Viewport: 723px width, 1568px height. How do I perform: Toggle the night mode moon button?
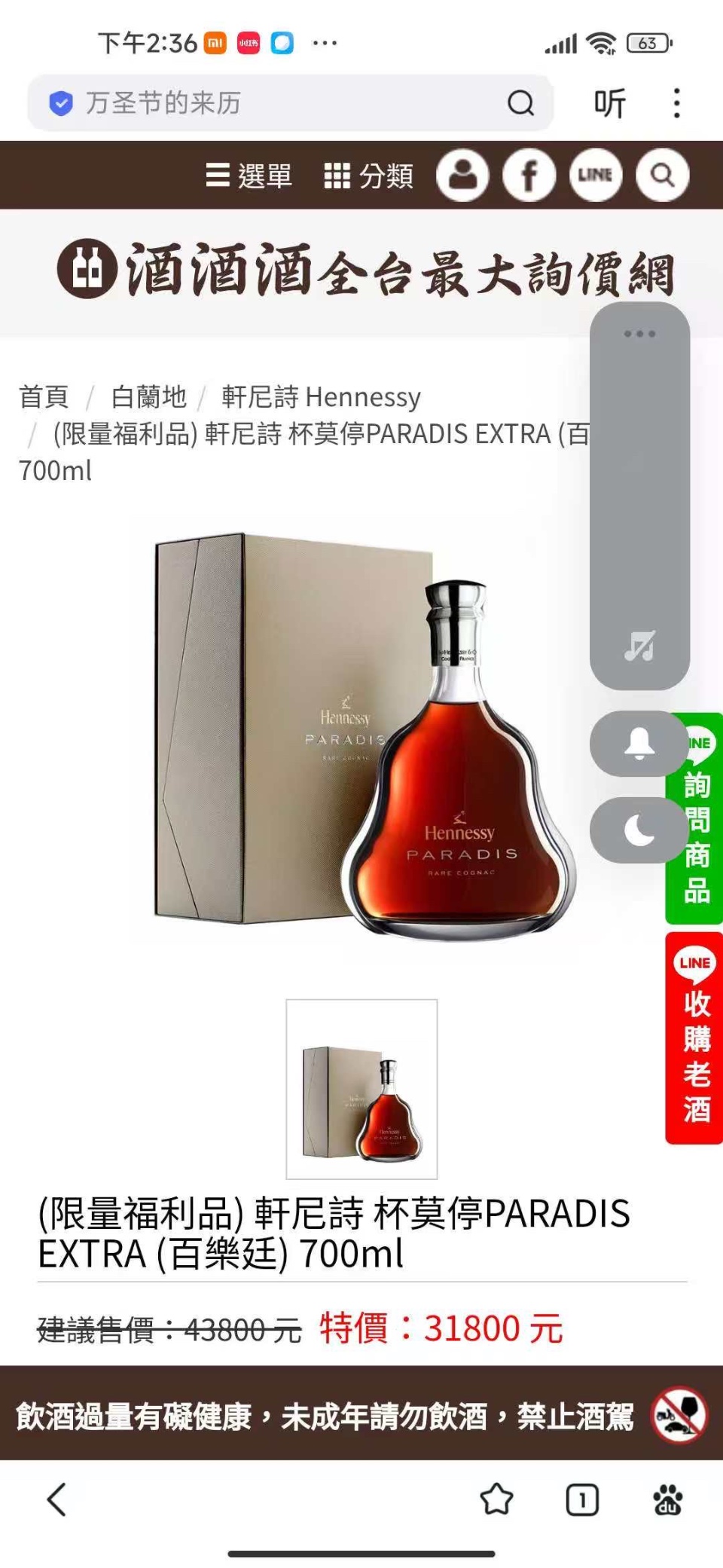(x=639, y=830)
